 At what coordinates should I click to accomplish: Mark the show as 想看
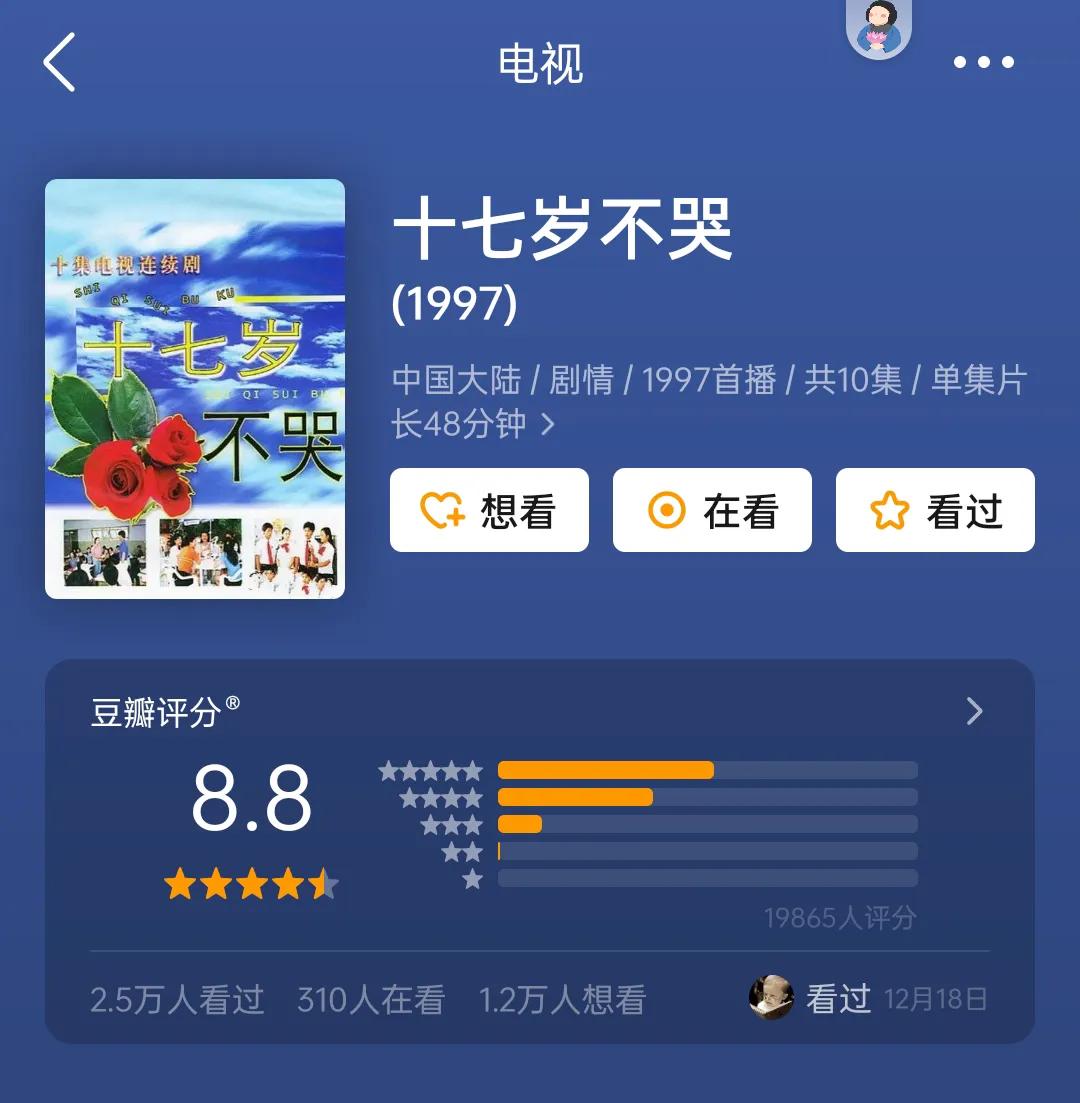(x=489, y=510)
